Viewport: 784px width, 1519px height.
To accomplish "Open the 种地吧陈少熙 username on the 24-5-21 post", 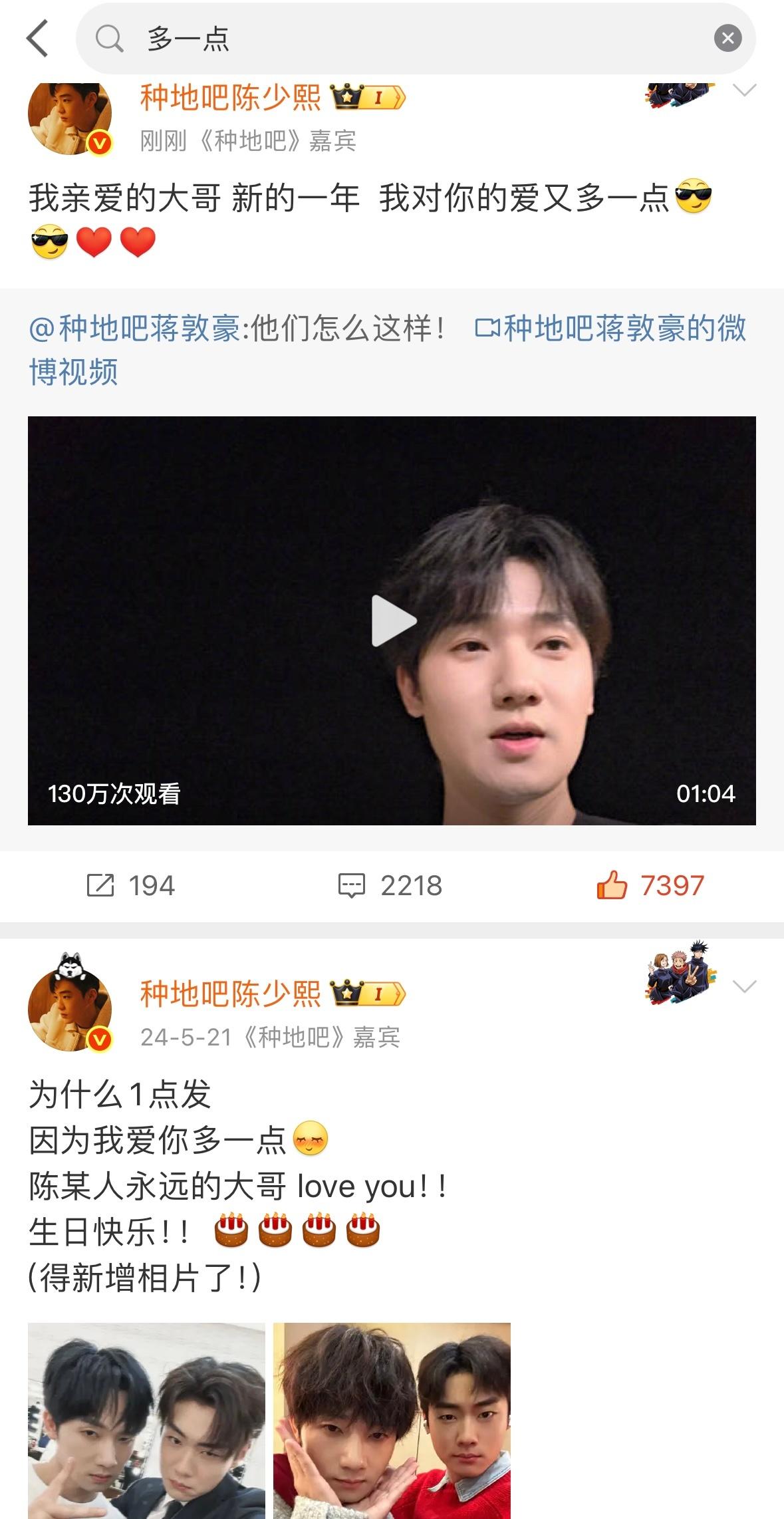I will pos(230,994).
